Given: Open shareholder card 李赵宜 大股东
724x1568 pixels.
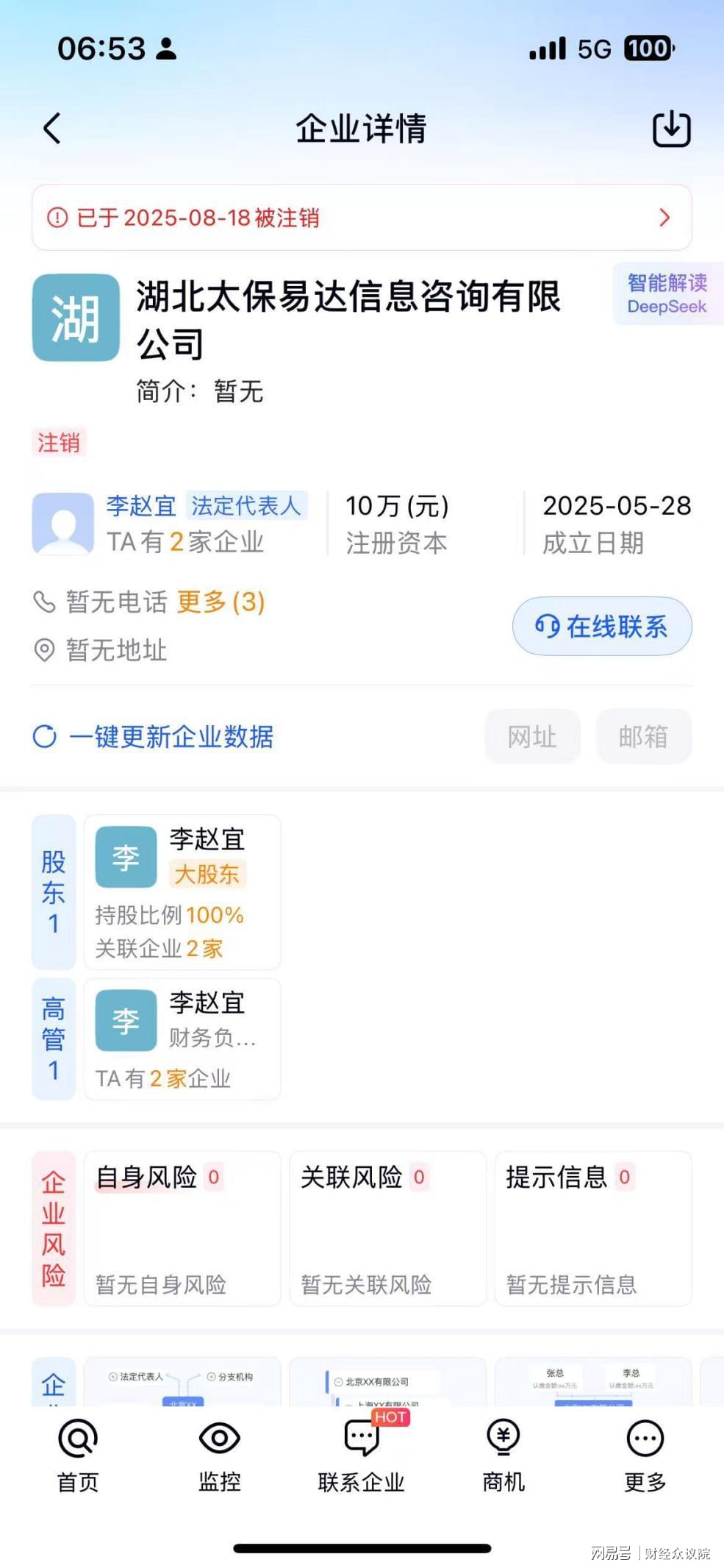Looking at the screenshot, I should click(182, 891).
